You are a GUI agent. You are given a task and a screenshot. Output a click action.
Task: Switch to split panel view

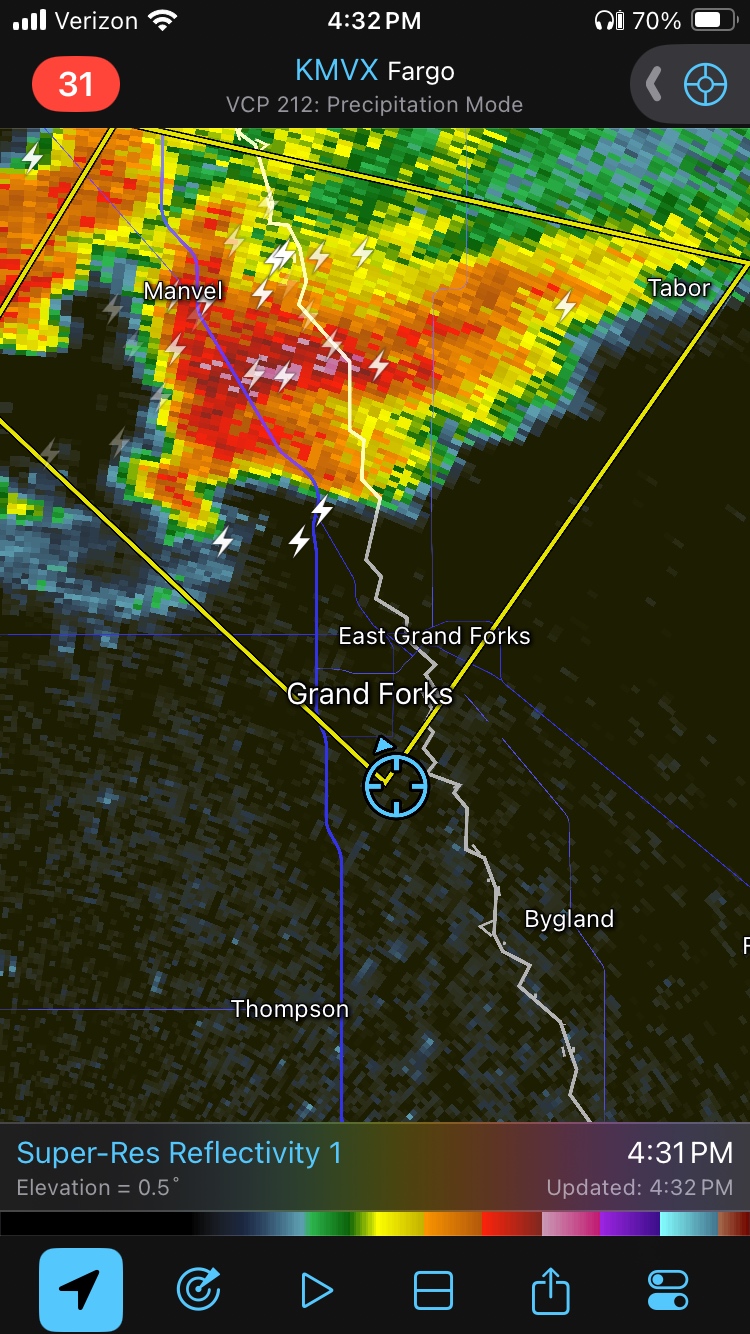pos(433,1290)
